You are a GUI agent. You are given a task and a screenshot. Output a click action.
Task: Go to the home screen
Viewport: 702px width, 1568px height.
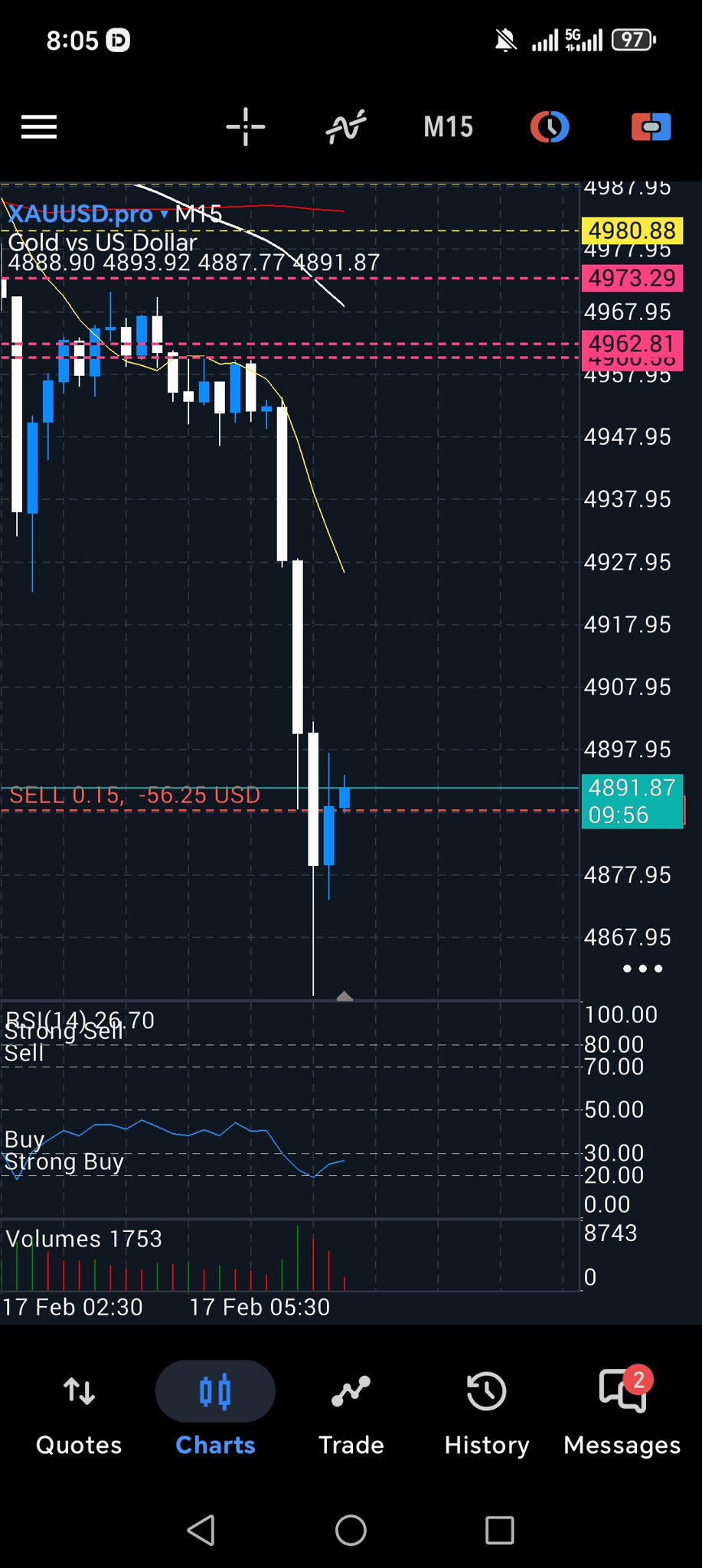[351, 1530]
